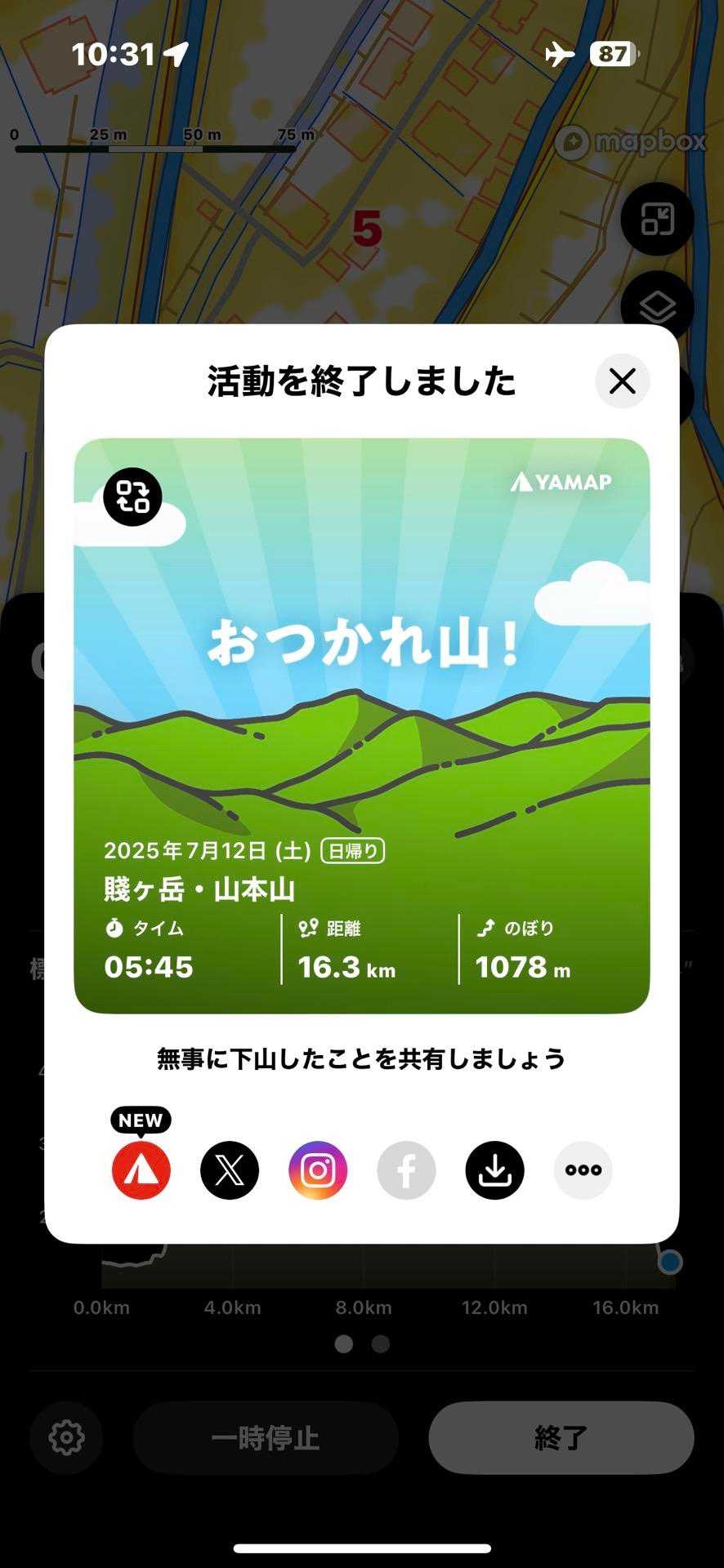Image resolution: width=724 pixels, height=1568 pixels.
Task: Share the activity on X
Action: (x=230, y=1170)
